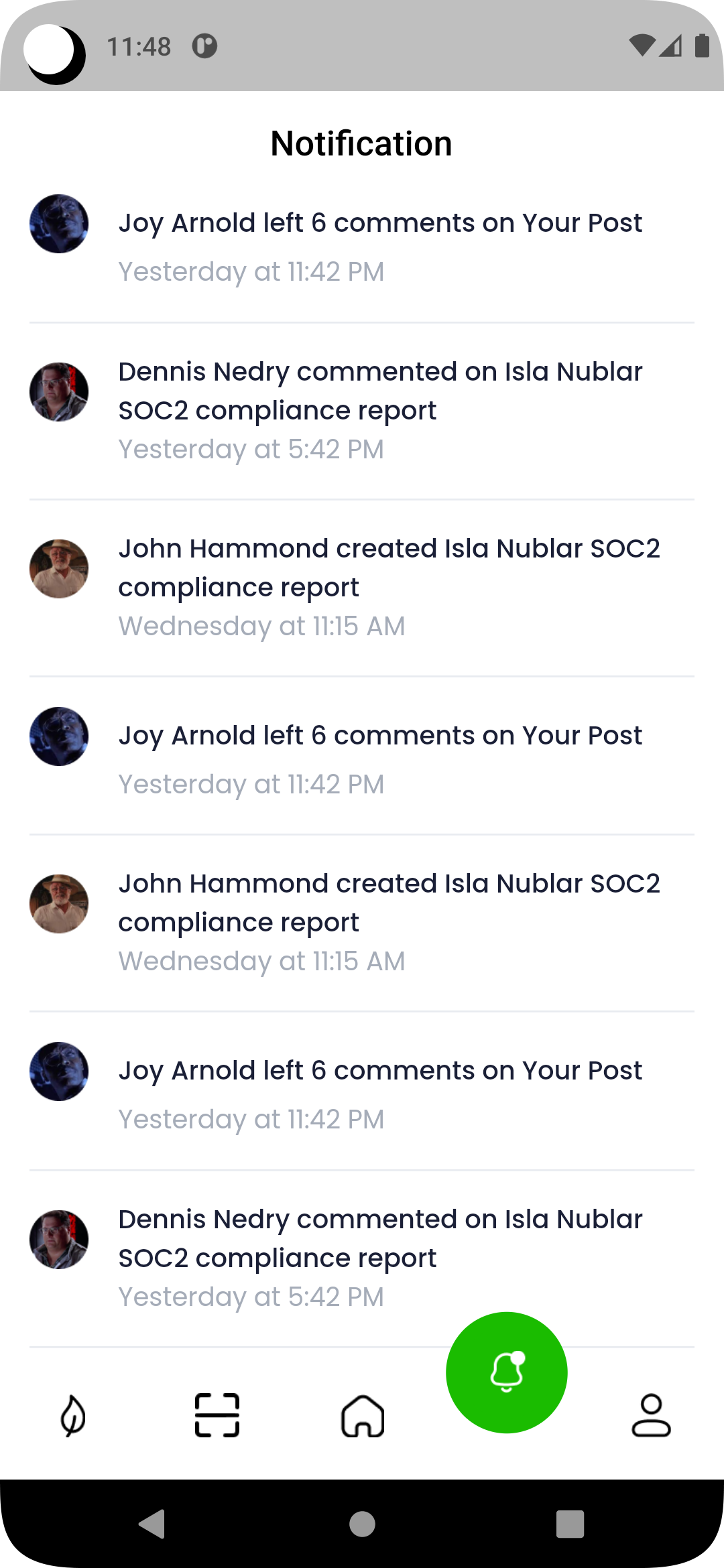Go back using the system back button

(x=152, y=1524)
